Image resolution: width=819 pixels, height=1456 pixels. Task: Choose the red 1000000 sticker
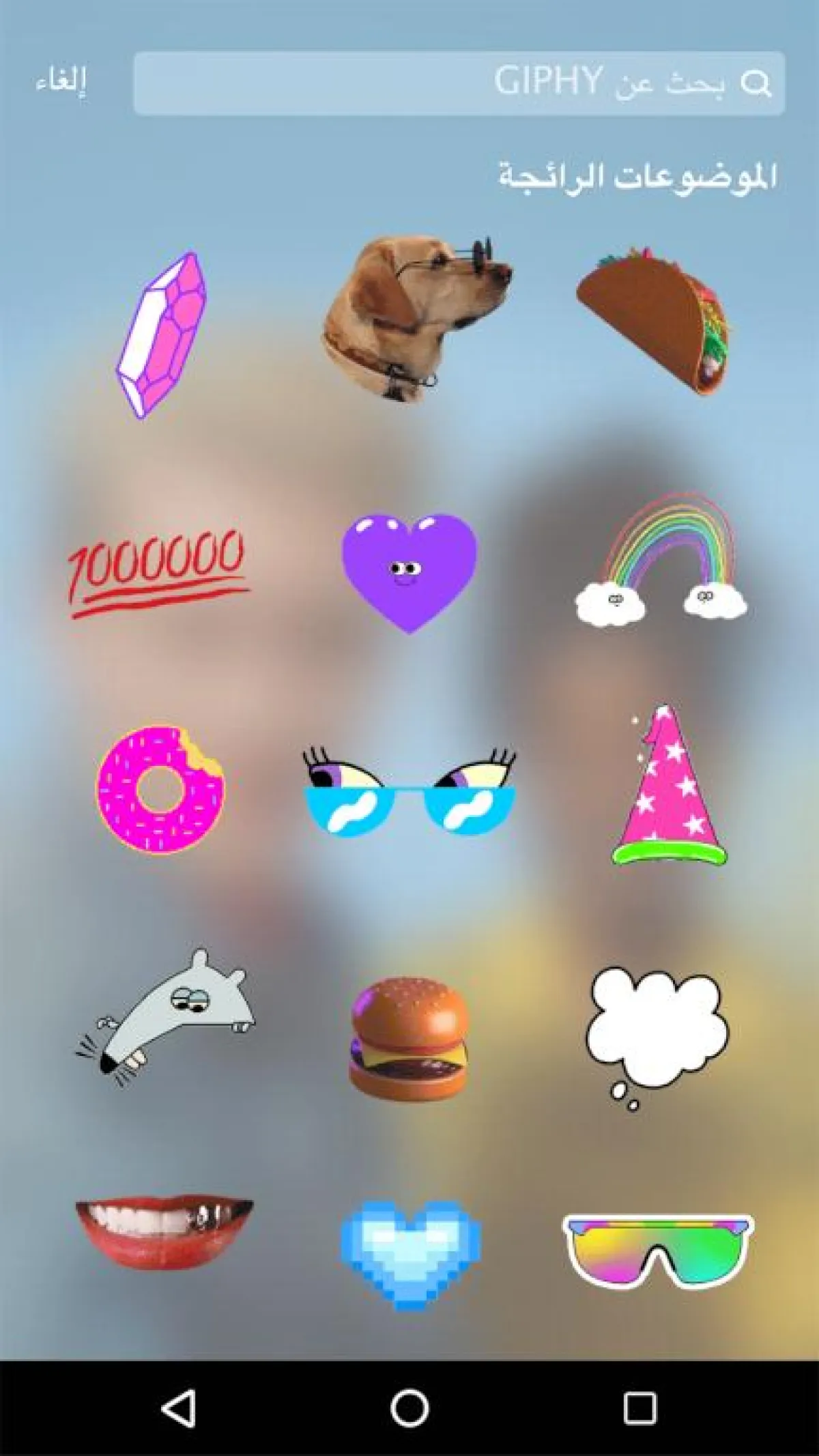click(x=158, y=571)
